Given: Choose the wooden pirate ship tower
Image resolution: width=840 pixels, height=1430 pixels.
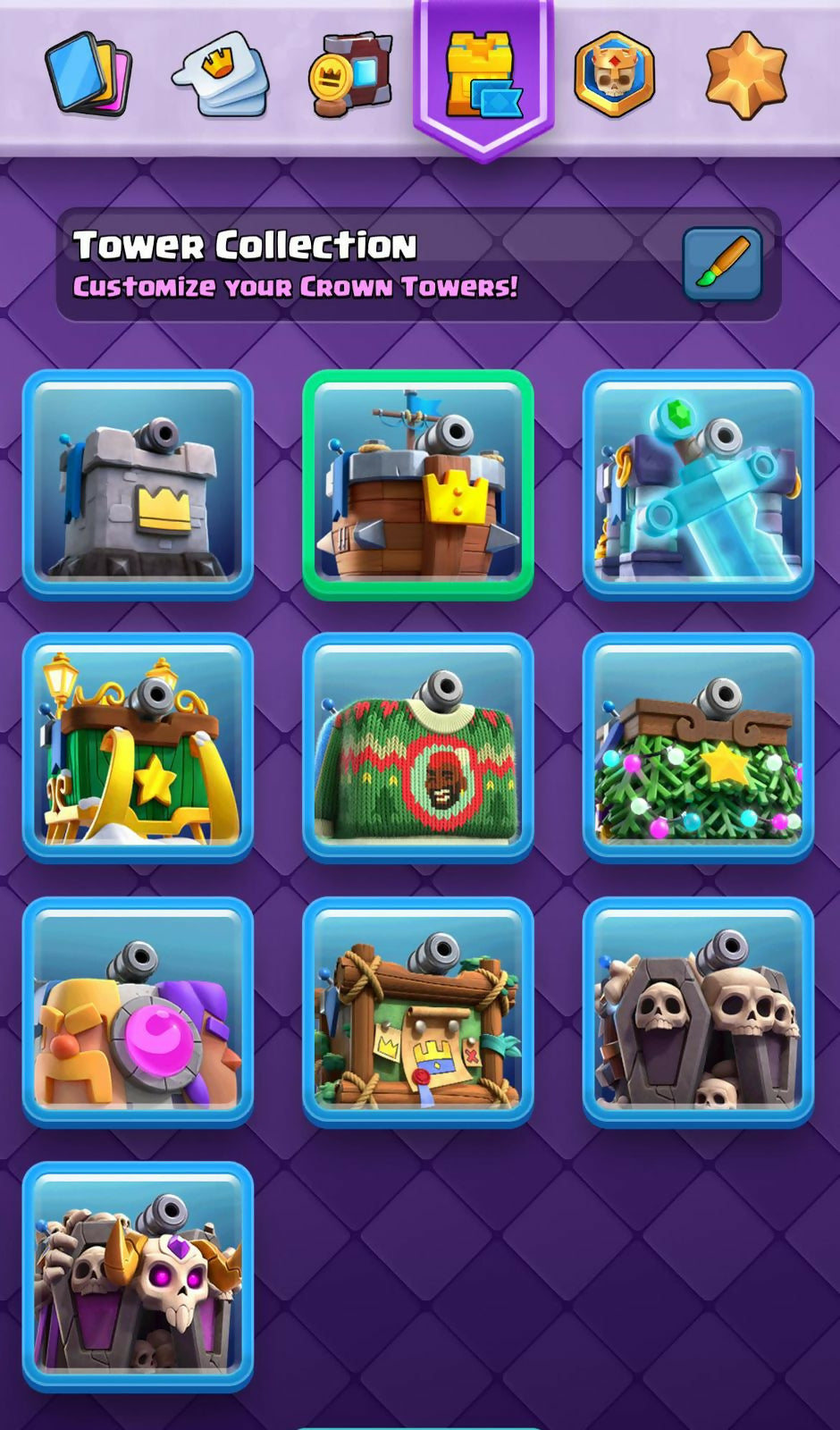Looking at the screenshot, I should pyautogui.click(x=418, y=484).
